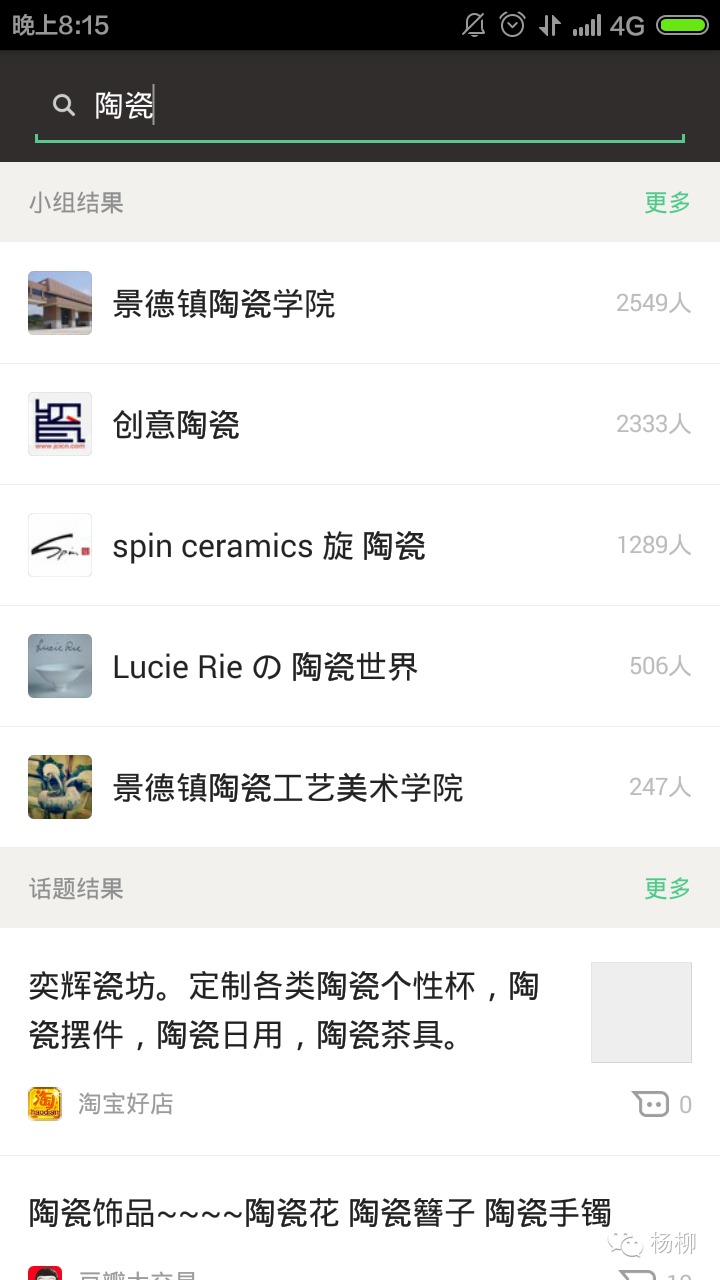Open the 景德镇陶瓷工艺美术学院 group

(360, 787)
